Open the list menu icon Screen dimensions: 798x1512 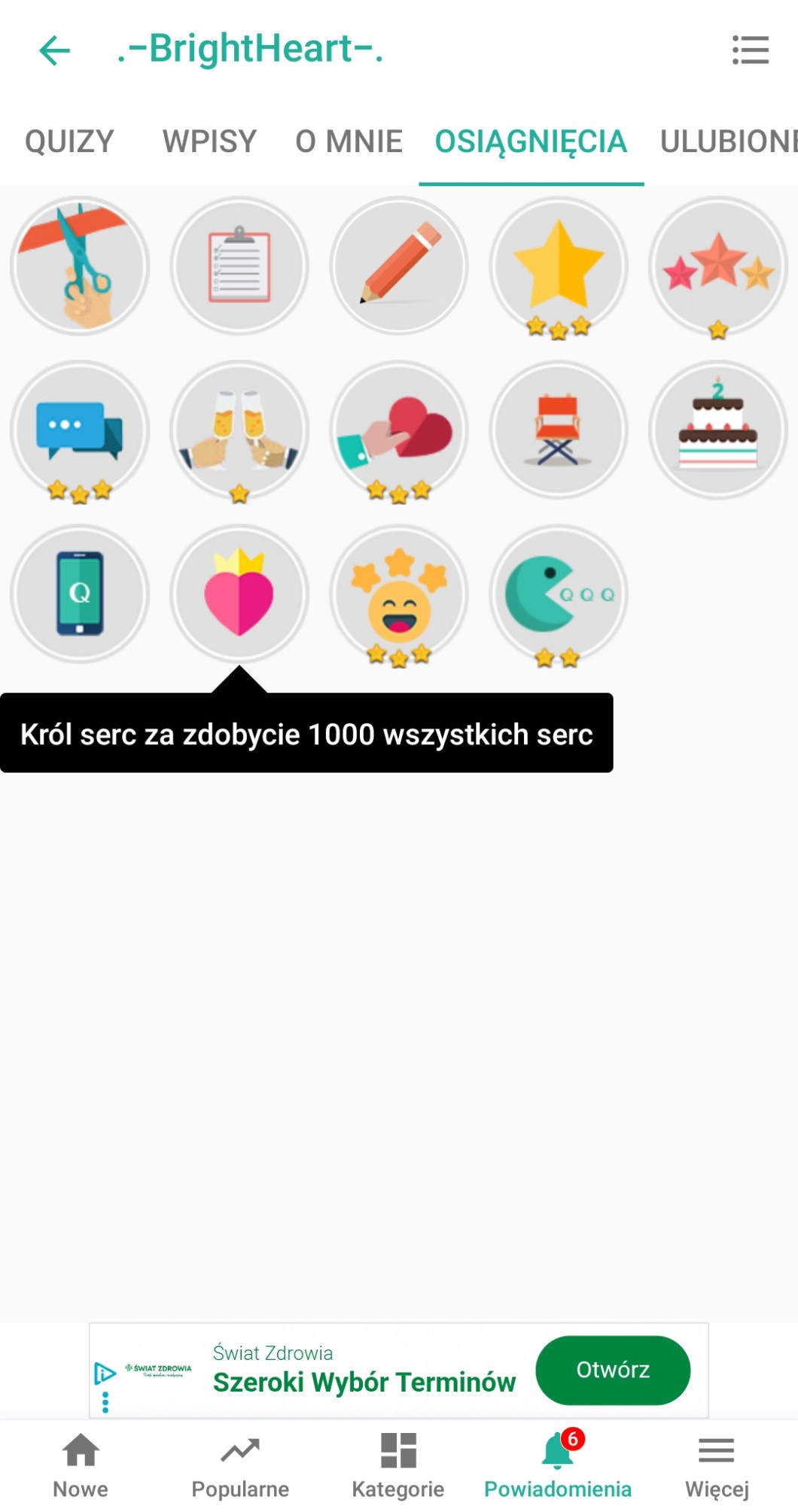pos(750,50)
